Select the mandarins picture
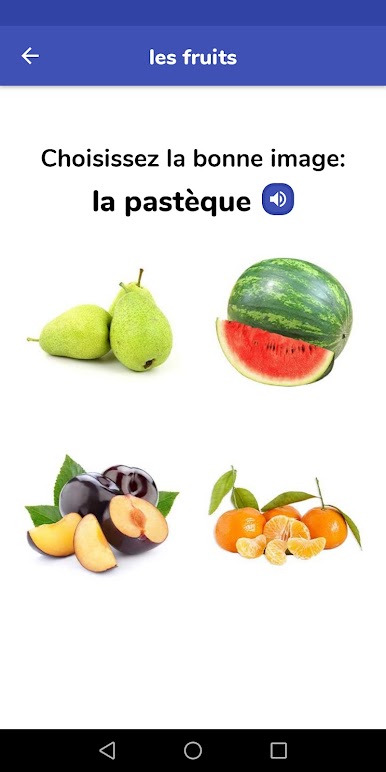 [285, 515]
